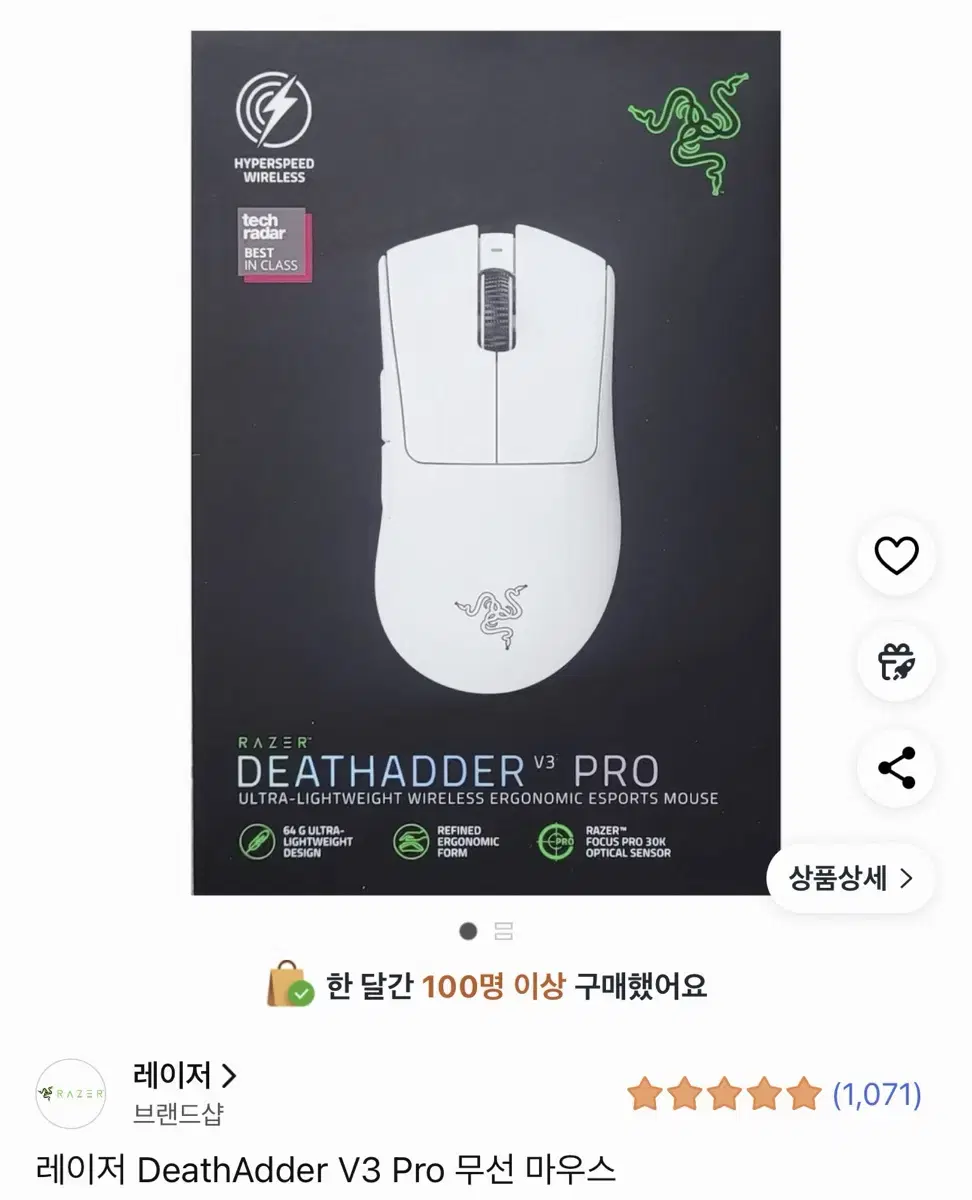Select the active carousel dot indicator

click(x=466, y=931)
